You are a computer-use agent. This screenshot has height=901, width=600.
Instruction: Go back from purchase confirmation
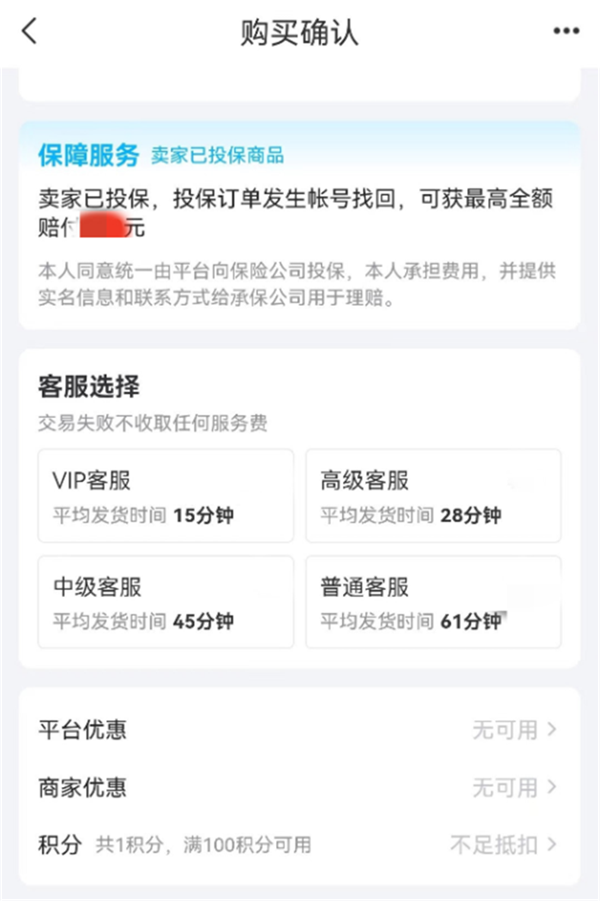pos(28,31)
